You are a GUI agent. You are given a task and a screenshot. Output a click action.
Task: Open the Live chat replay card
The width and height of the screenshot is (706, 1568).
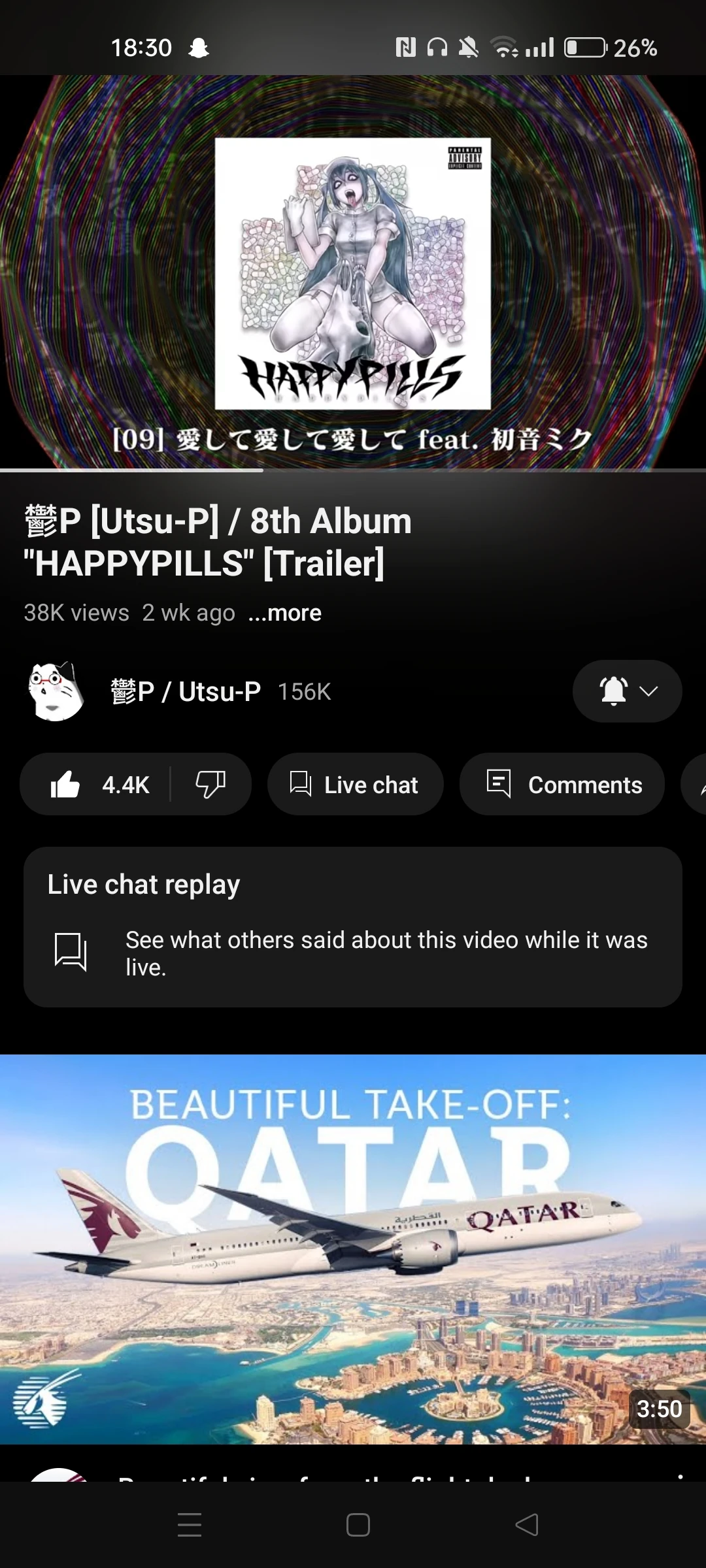(353, 926)
